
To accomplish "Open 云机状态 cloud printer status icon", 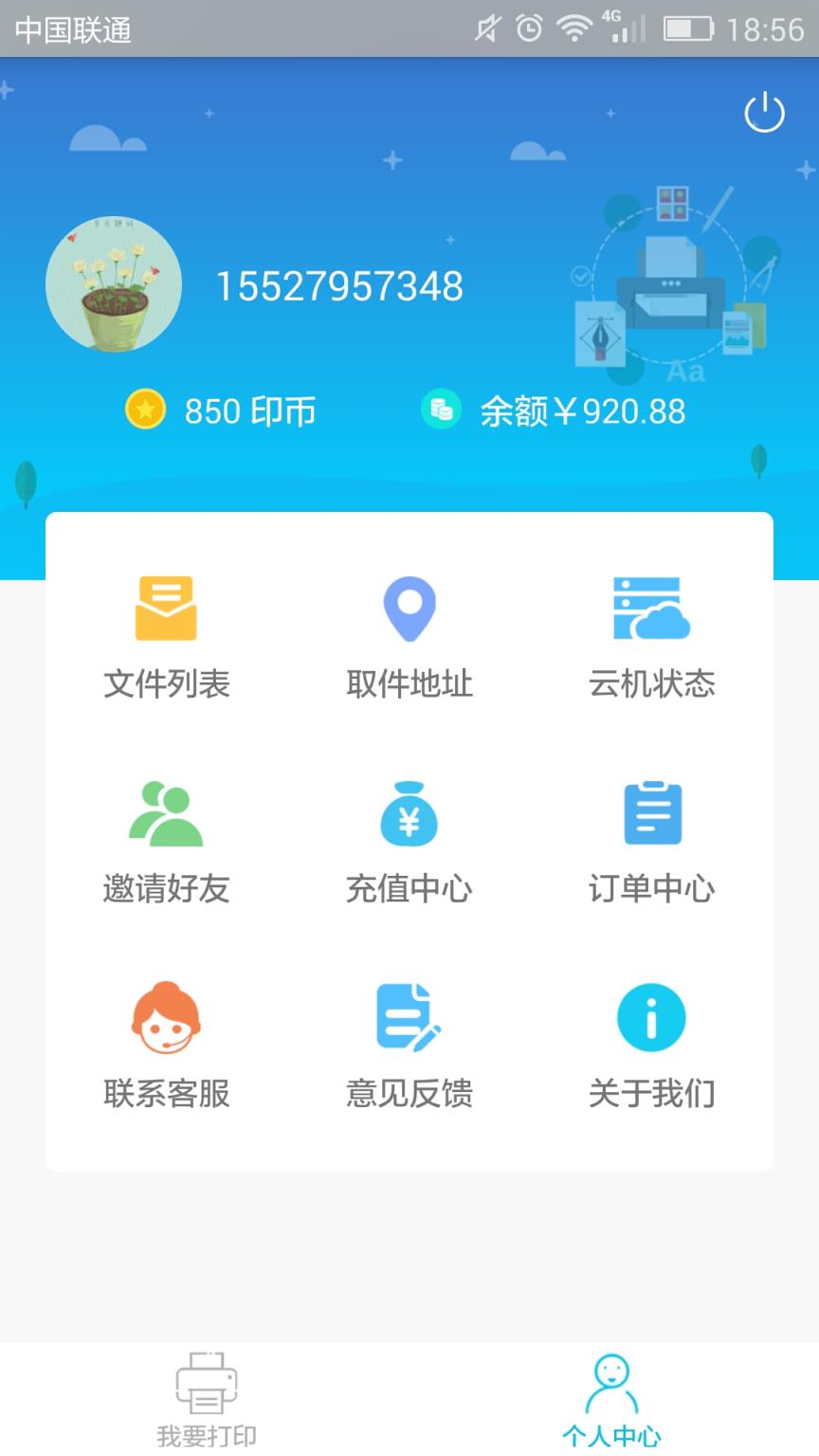I will pos(650,610).
